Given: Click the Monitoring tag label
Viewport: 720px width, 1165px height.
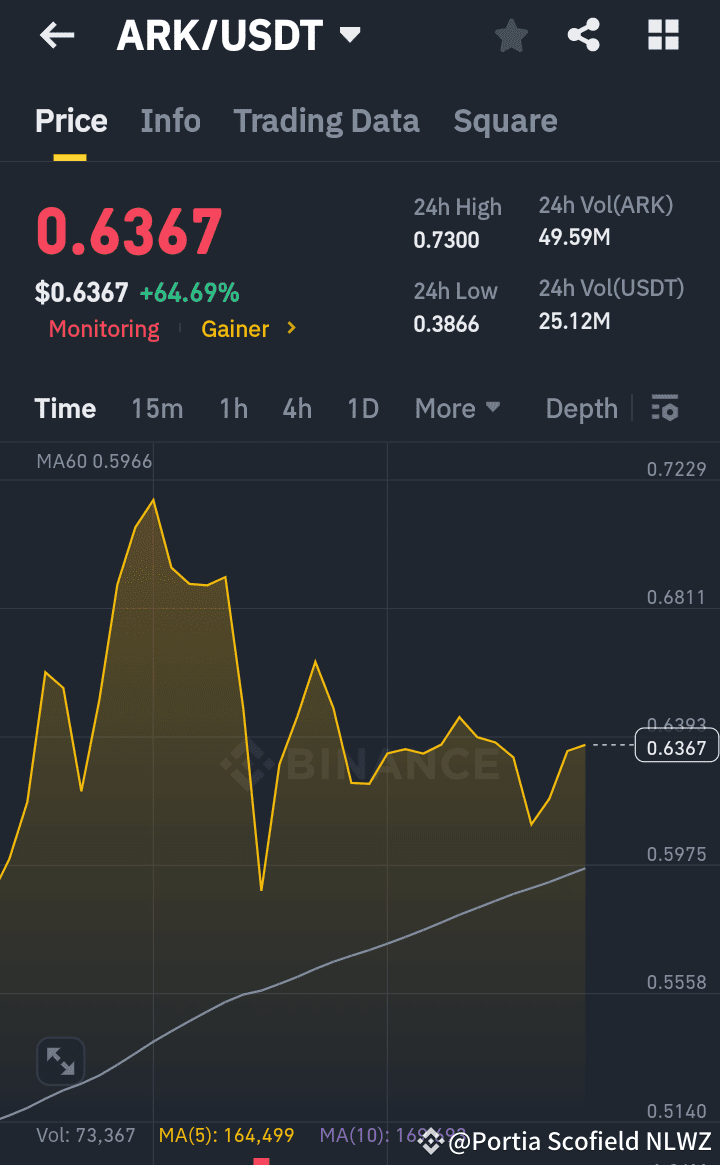Looking at the screenshot, I should pyautogui.click(x=103, y=328).
